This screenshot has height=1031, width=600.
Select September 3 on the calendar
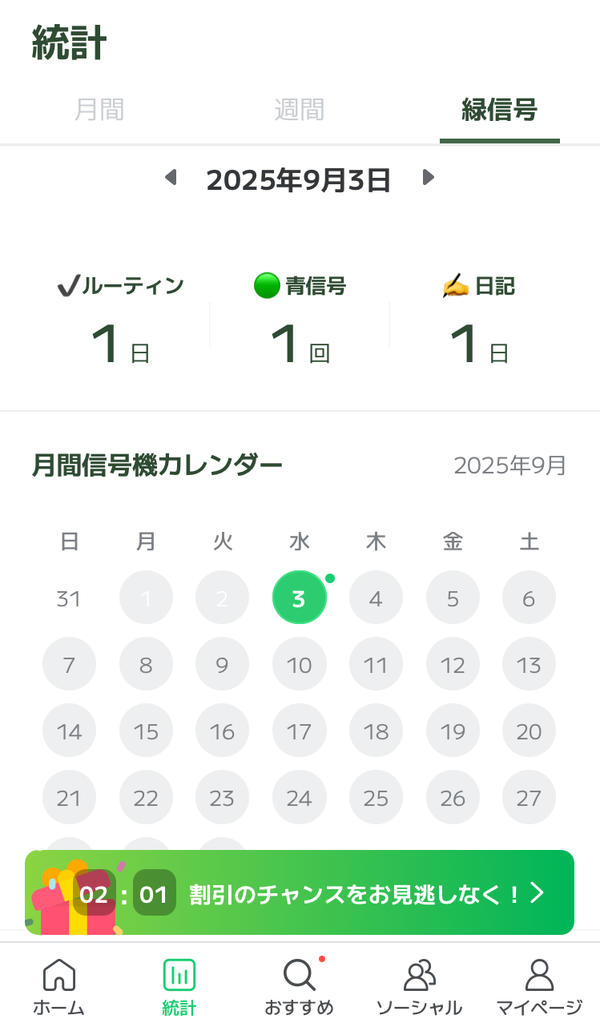[299, 598]
